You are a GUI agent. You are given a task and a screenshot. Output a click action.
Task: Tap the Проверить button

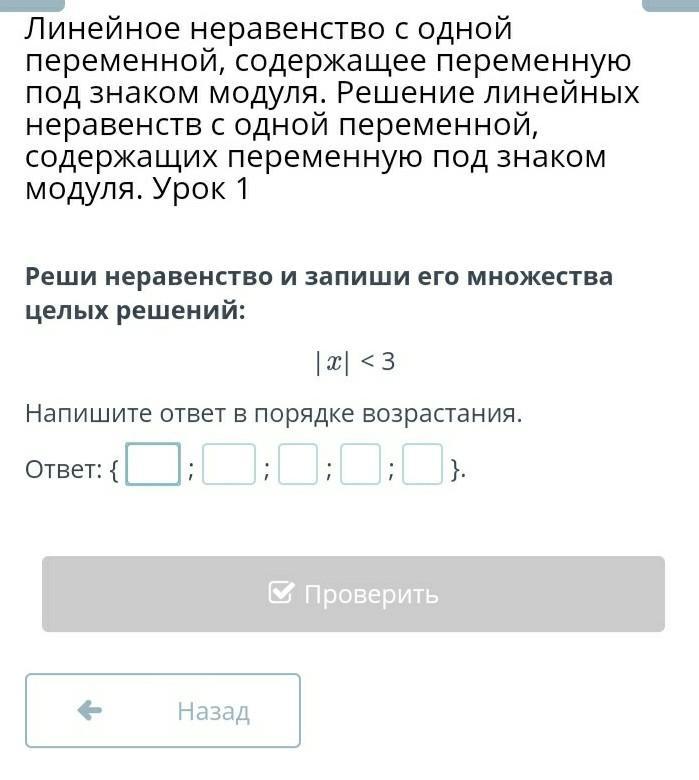click(353, 594)
